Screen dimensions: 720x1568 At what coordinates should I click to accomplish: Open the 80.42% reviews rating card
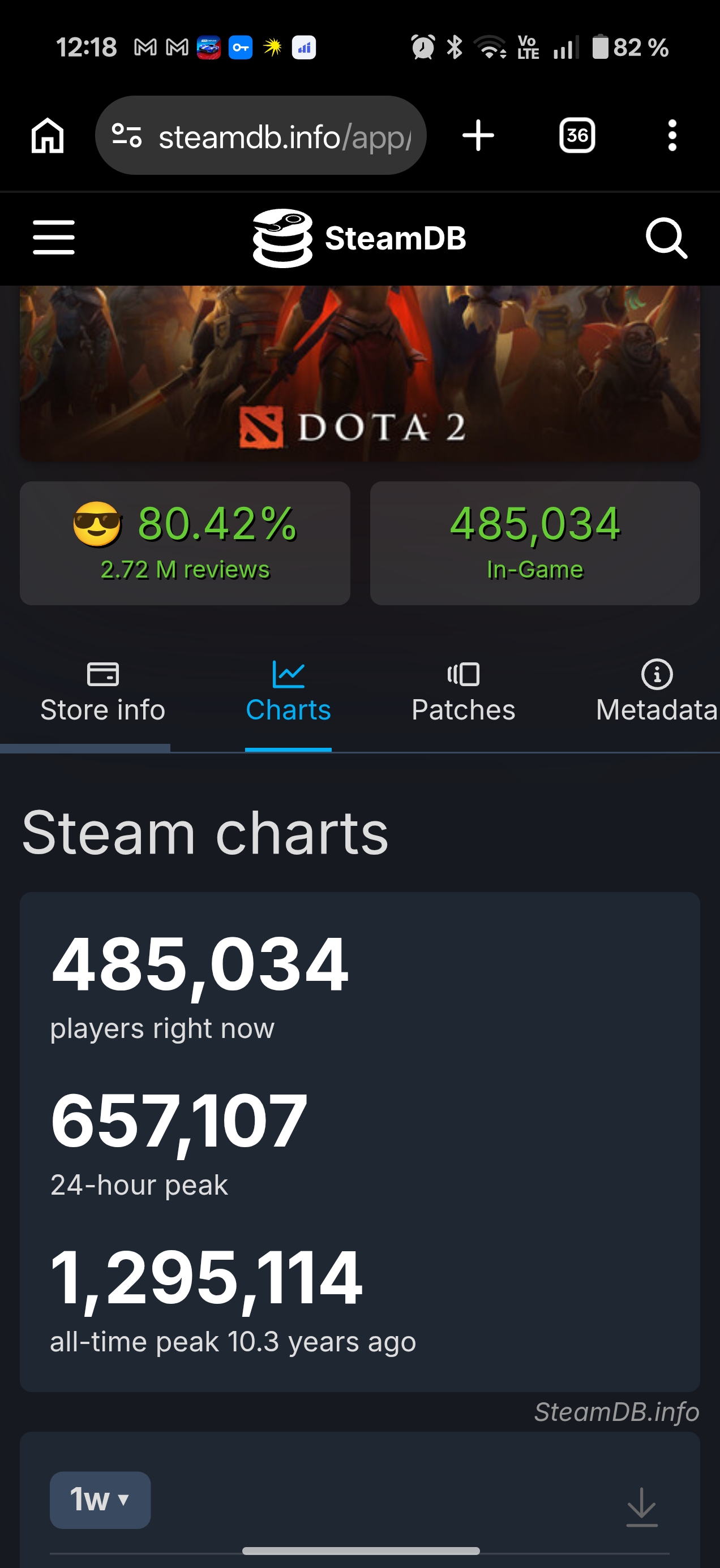(x=185, y=543)
